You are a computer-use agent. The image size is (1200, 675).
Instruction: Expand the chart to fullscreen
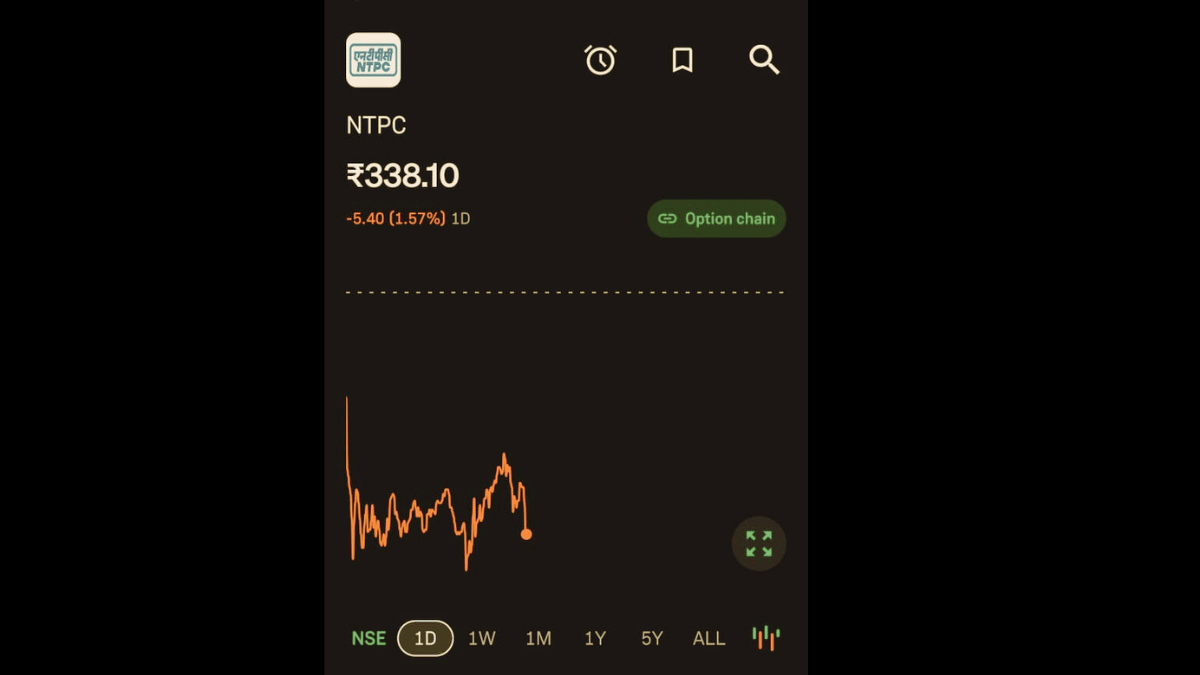click(x=759, y=544)
